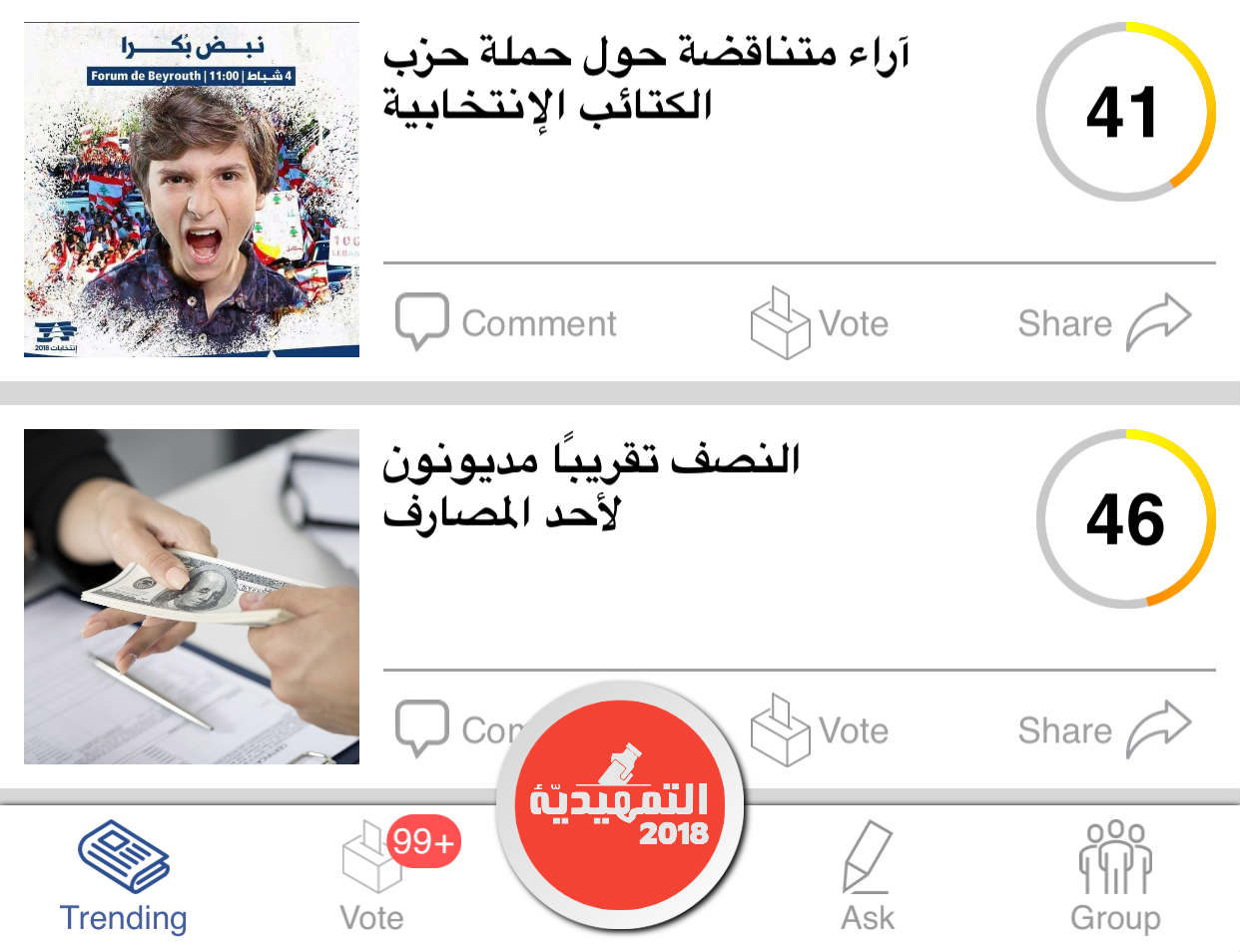Share the Kataeb campaign post
This screenshot has height=952, width=1240.
[1103, 322]
